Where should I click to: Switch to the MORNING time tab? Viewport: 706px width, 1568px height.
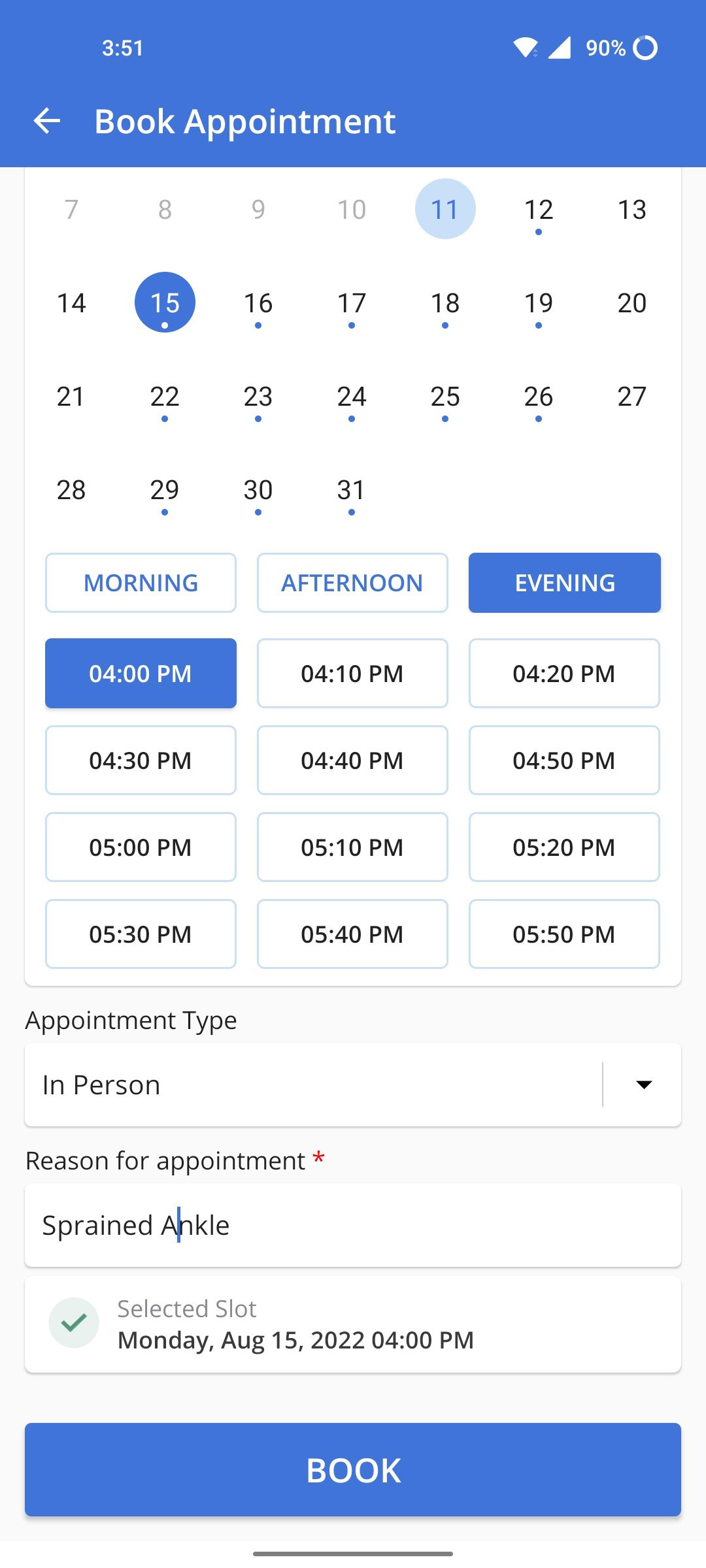140,582
